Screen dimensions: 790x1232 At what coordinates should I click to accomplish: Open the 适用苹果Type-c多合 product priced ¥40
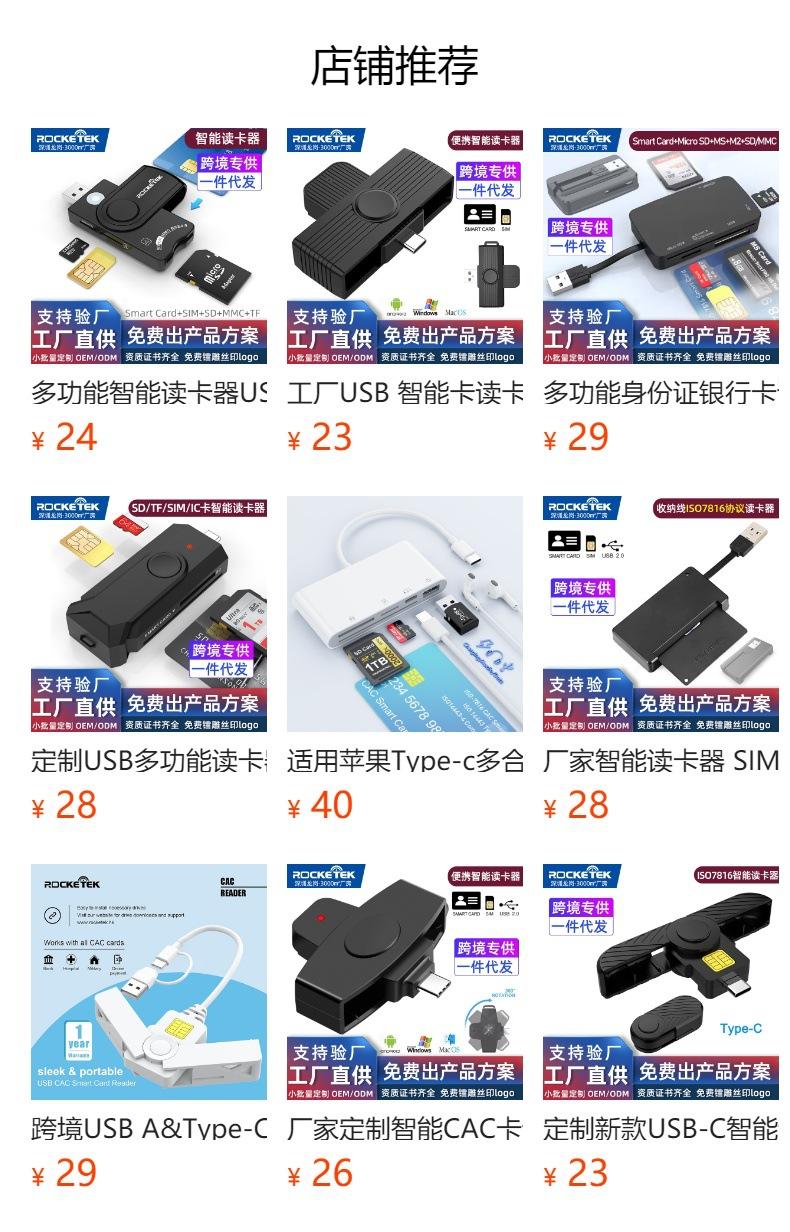405,614
